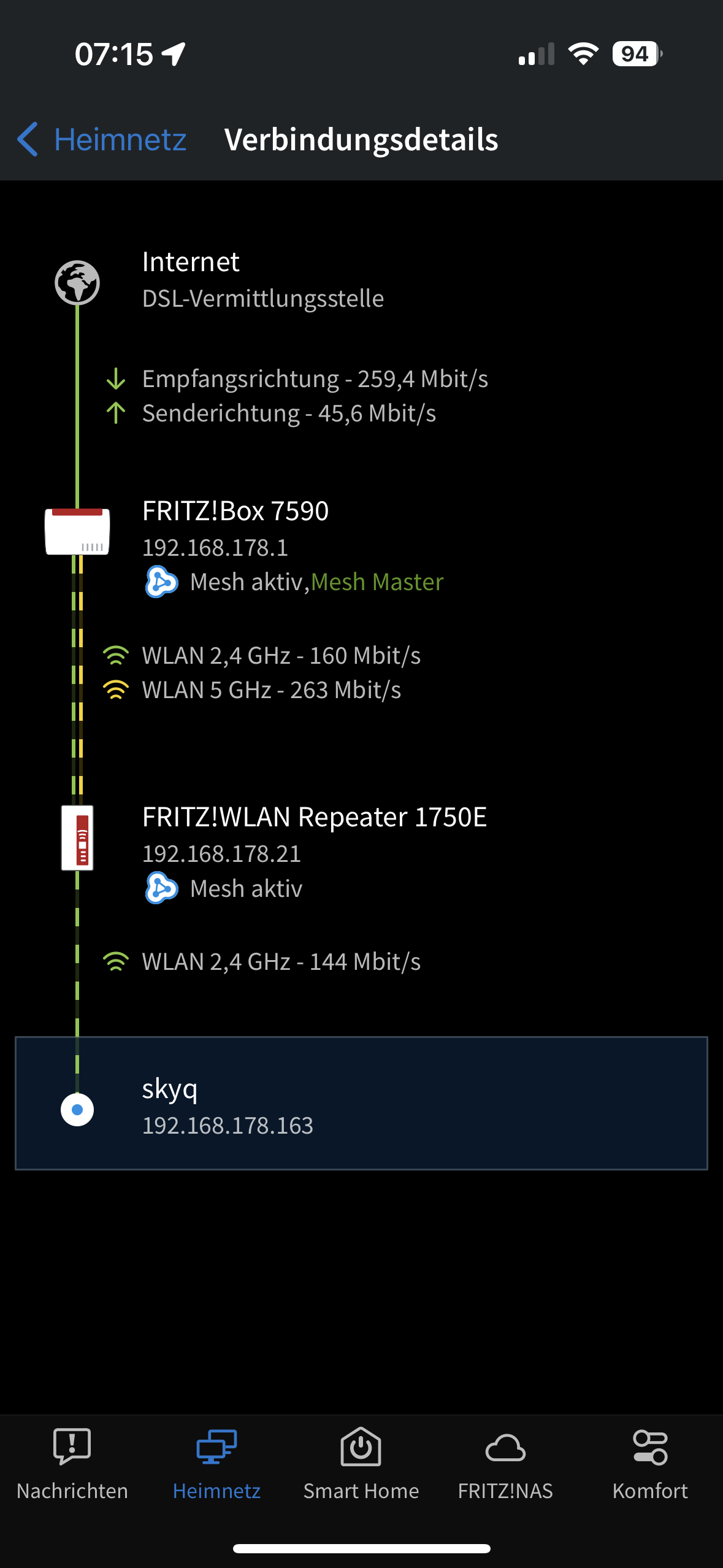Switch to the Heimnetz tab
This screenshot has height=1568, width=723.
point(216,1464)
